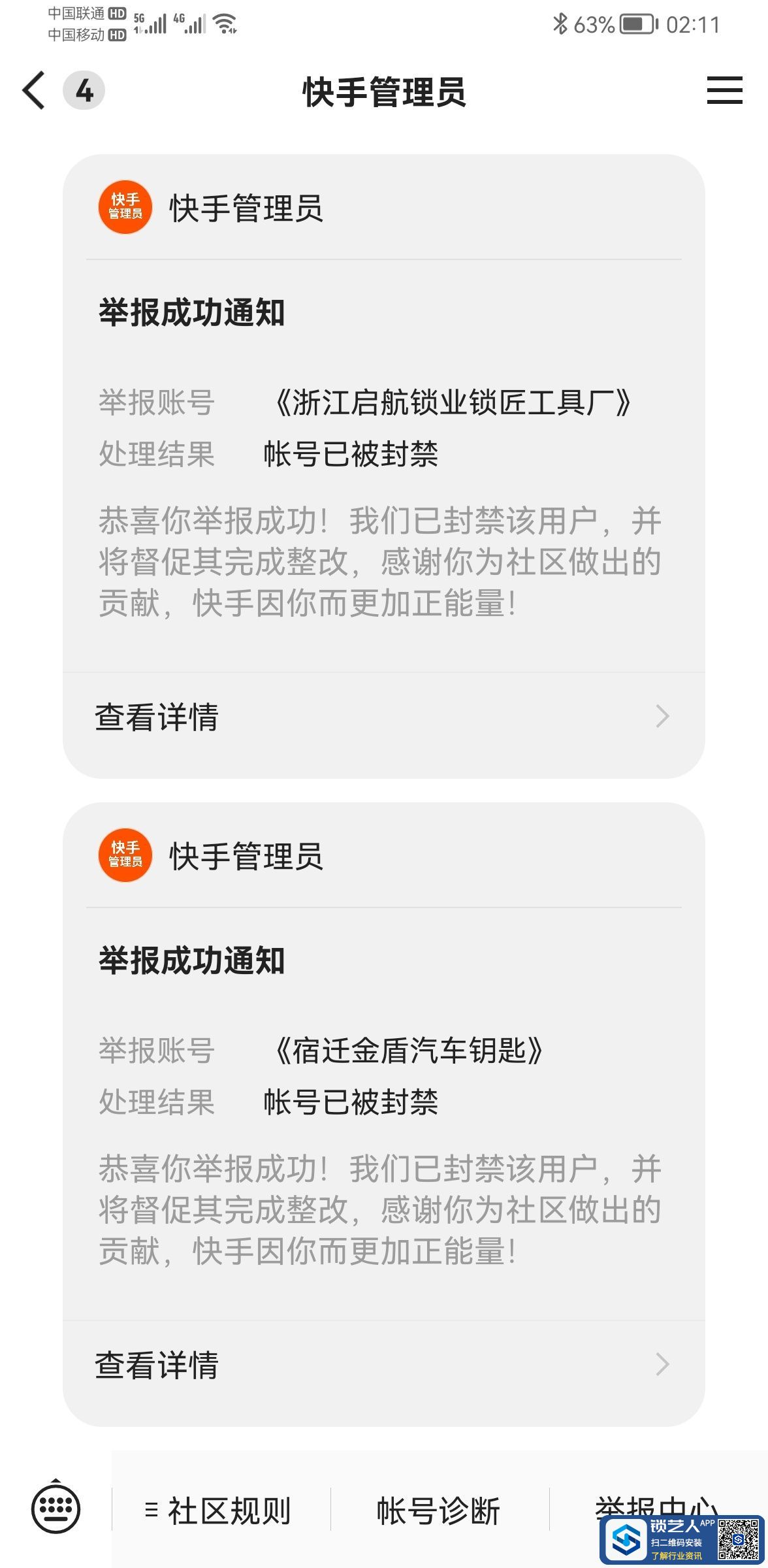The width and height of the screenshot is (768, 1568).
Task: Open 帐号诊断
Action: pos(439,1511)
